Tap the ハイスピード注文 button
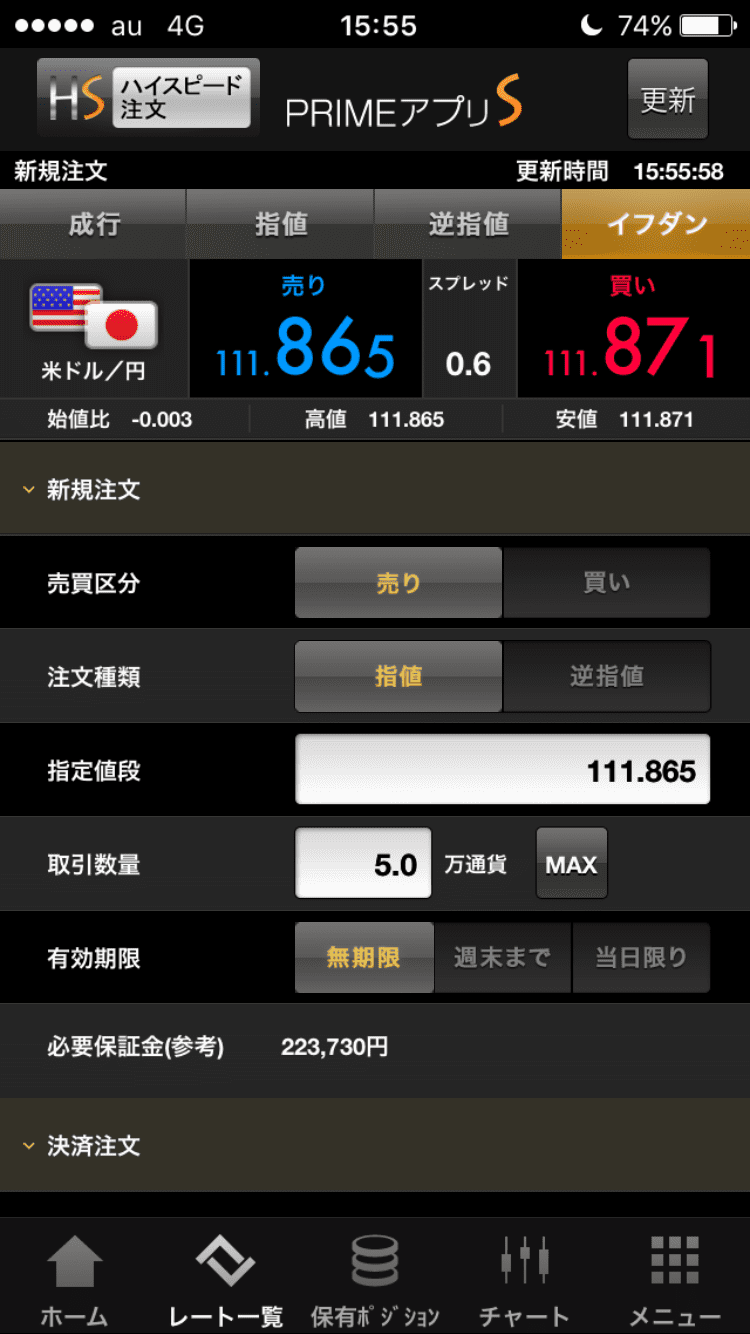 click(149, 97)
